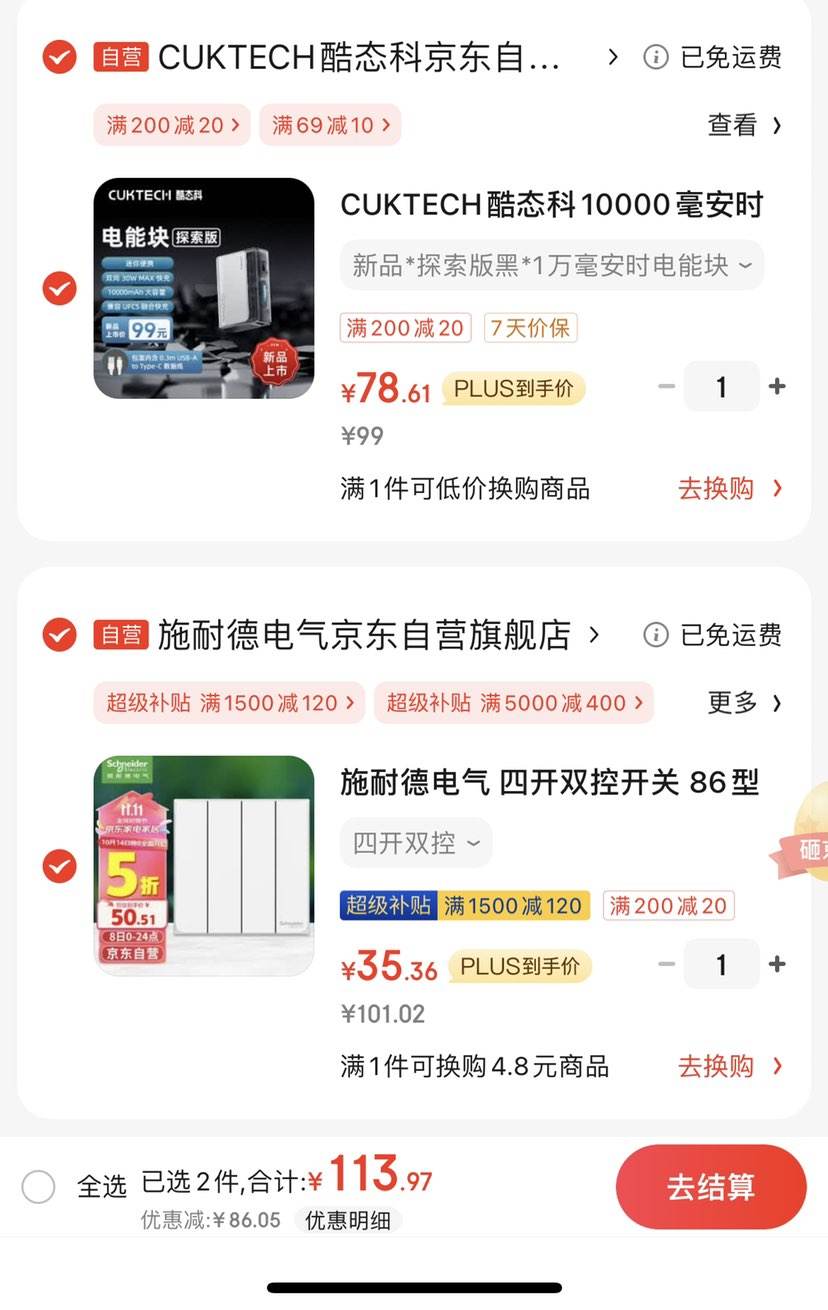Select the 全选 select-all circle at the bottom

pos(37,1186)
